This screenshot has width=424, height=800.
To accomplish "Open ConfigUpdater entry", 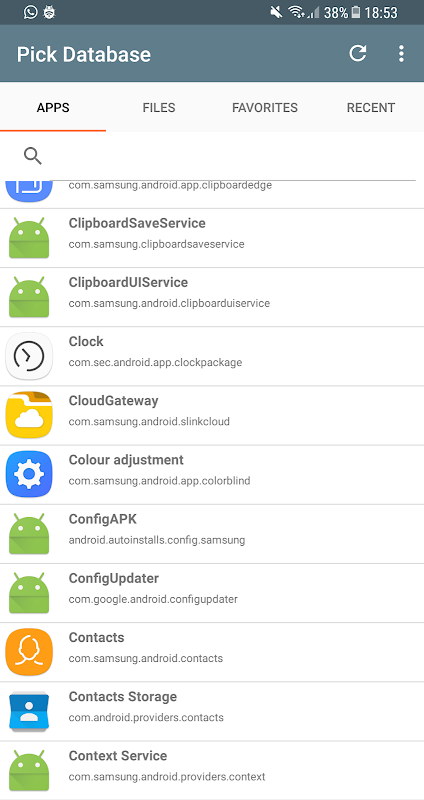I will pos(212,593).
